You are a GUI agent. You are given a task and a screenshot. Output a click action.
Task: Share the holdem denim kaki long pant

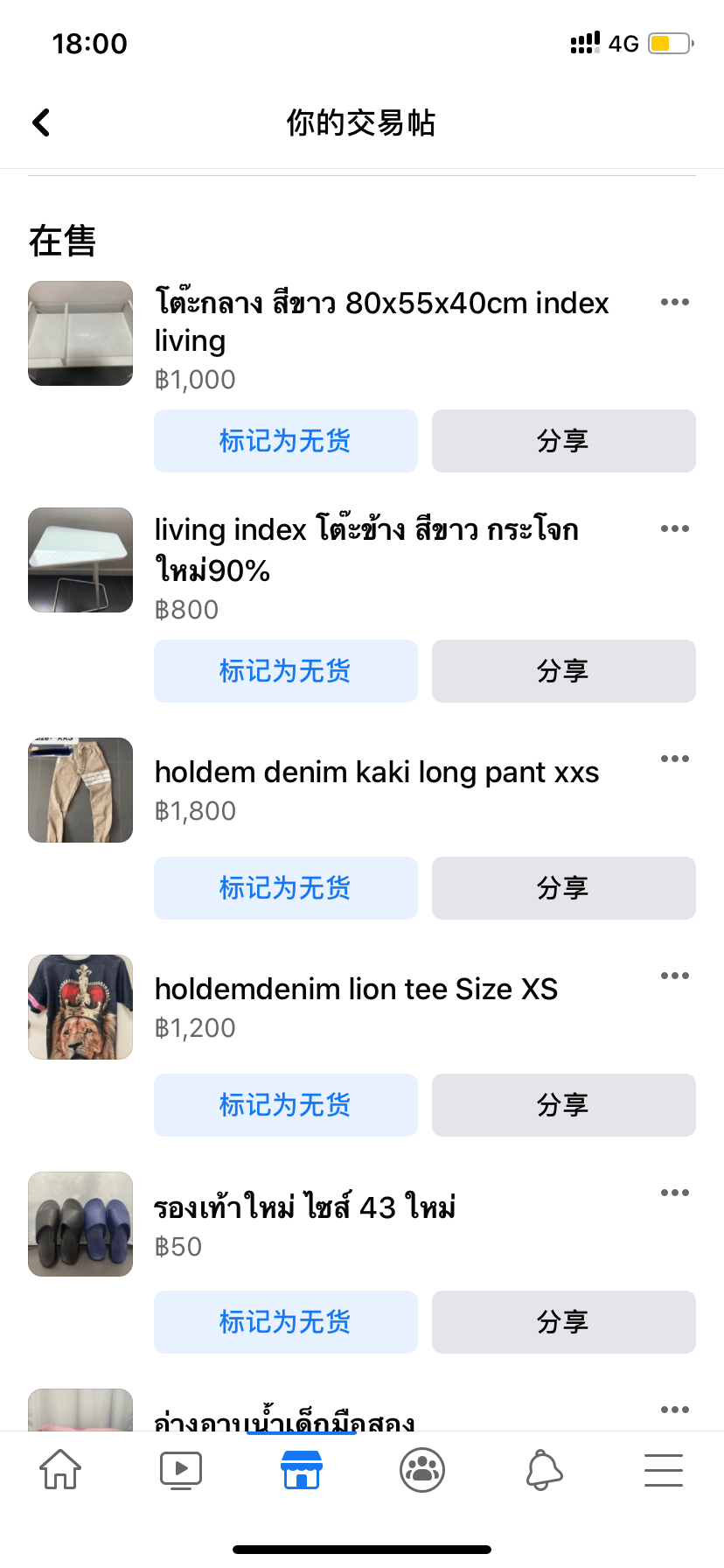[563, 888]
